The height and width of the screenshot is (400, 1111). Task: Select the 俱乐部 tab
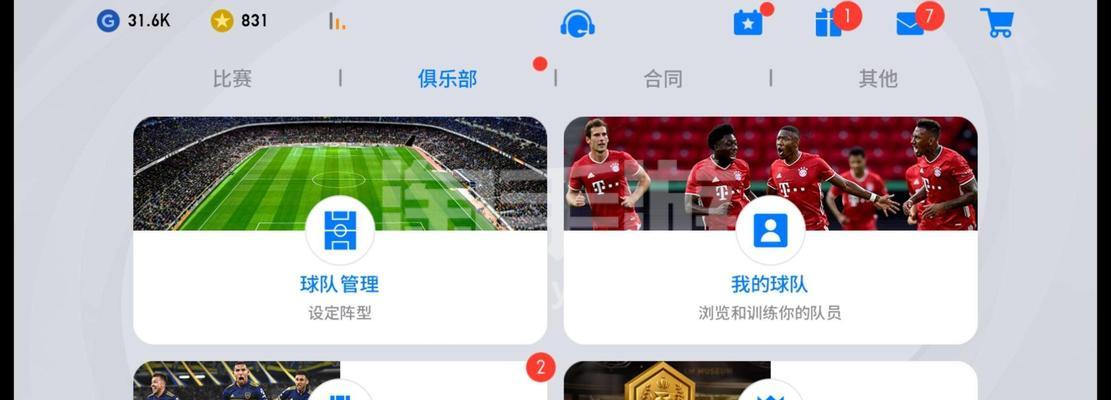[447, 79]
